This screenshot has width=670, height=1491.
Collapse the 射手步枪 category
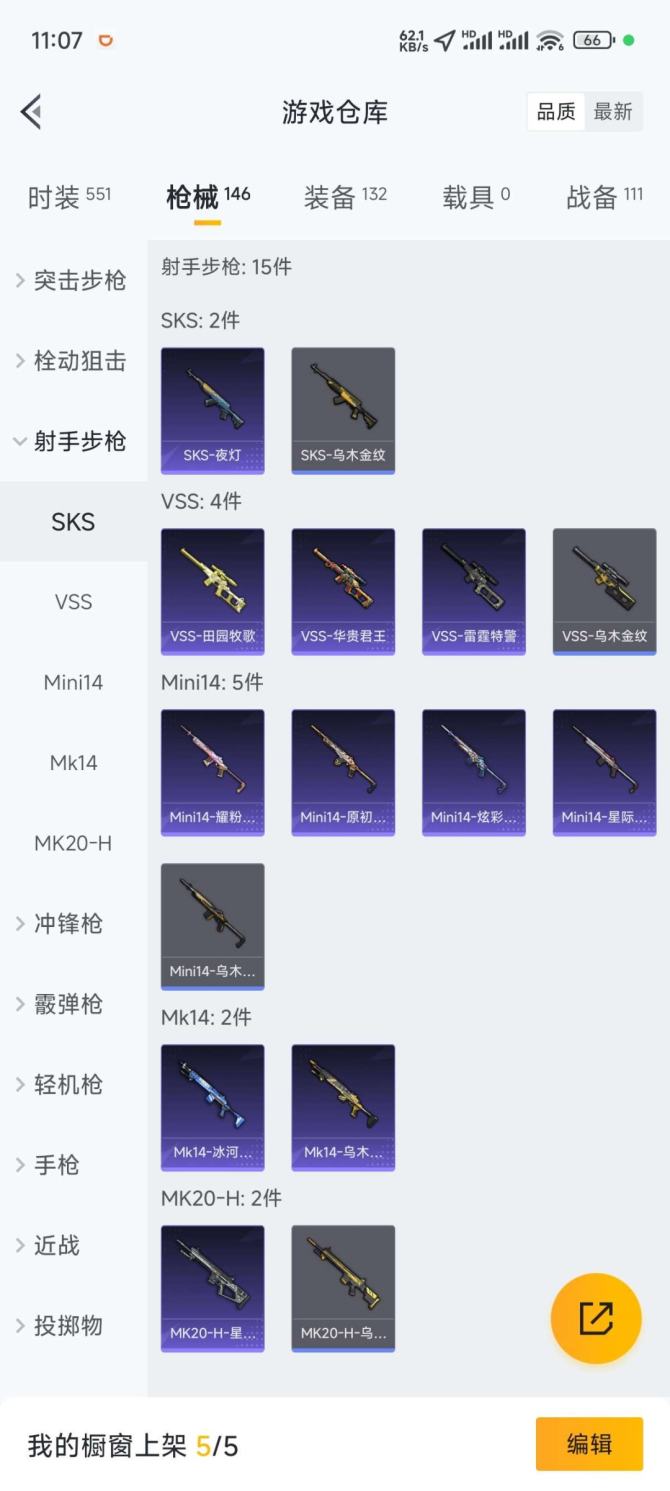coord(73,441)
